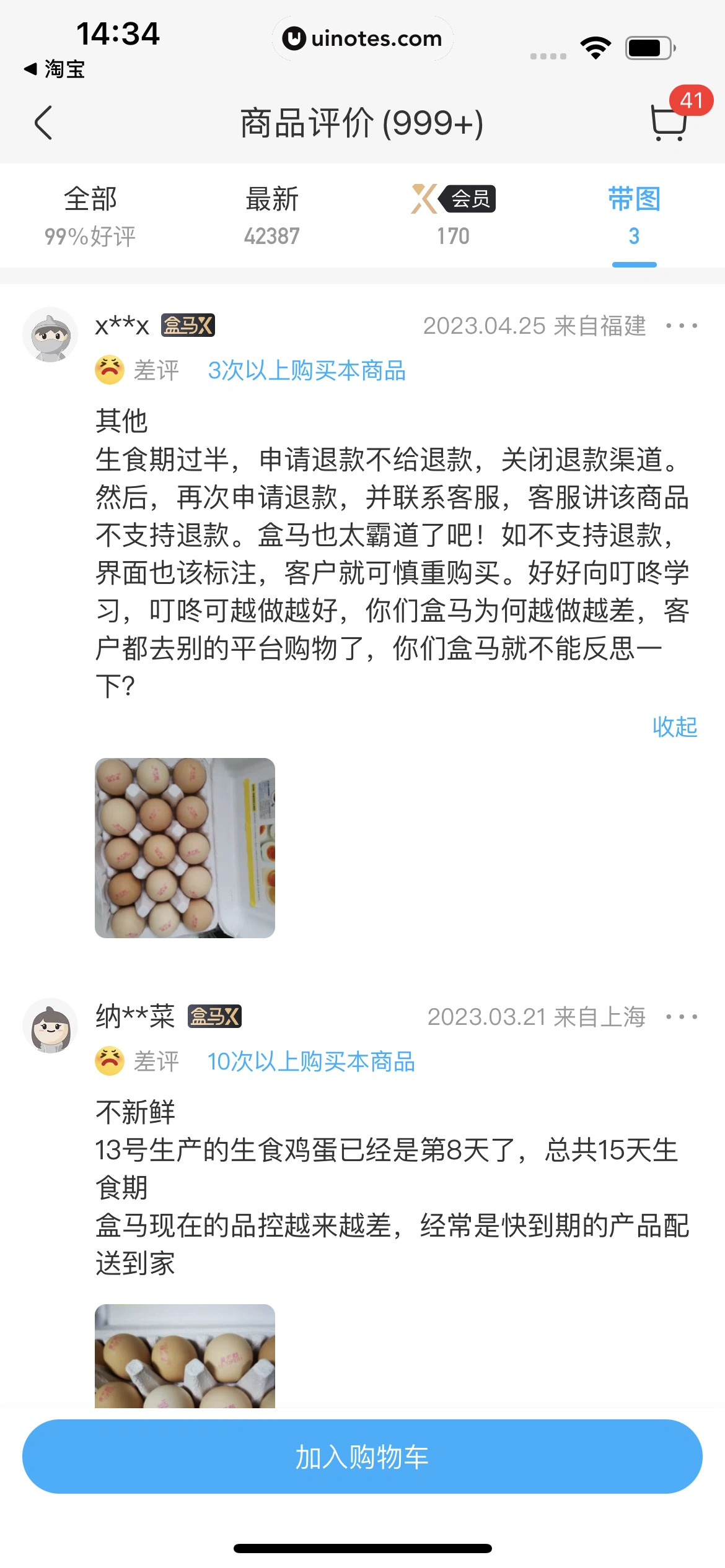Viewport: 725px width, 1568px height.
Task: Return to 淘宝 app
Action: tap(55, 69)
